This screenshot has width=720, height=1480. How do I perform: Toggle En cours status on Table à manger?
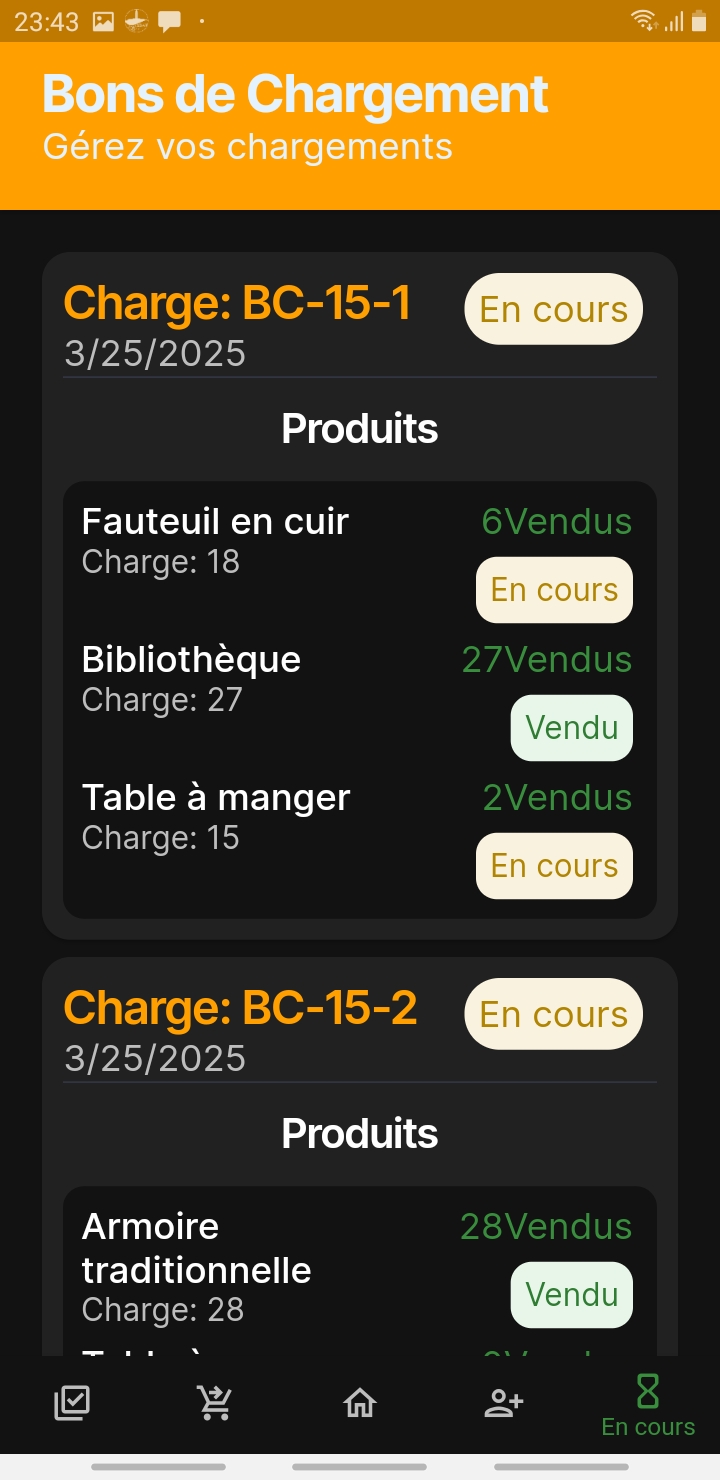point(553,865)
